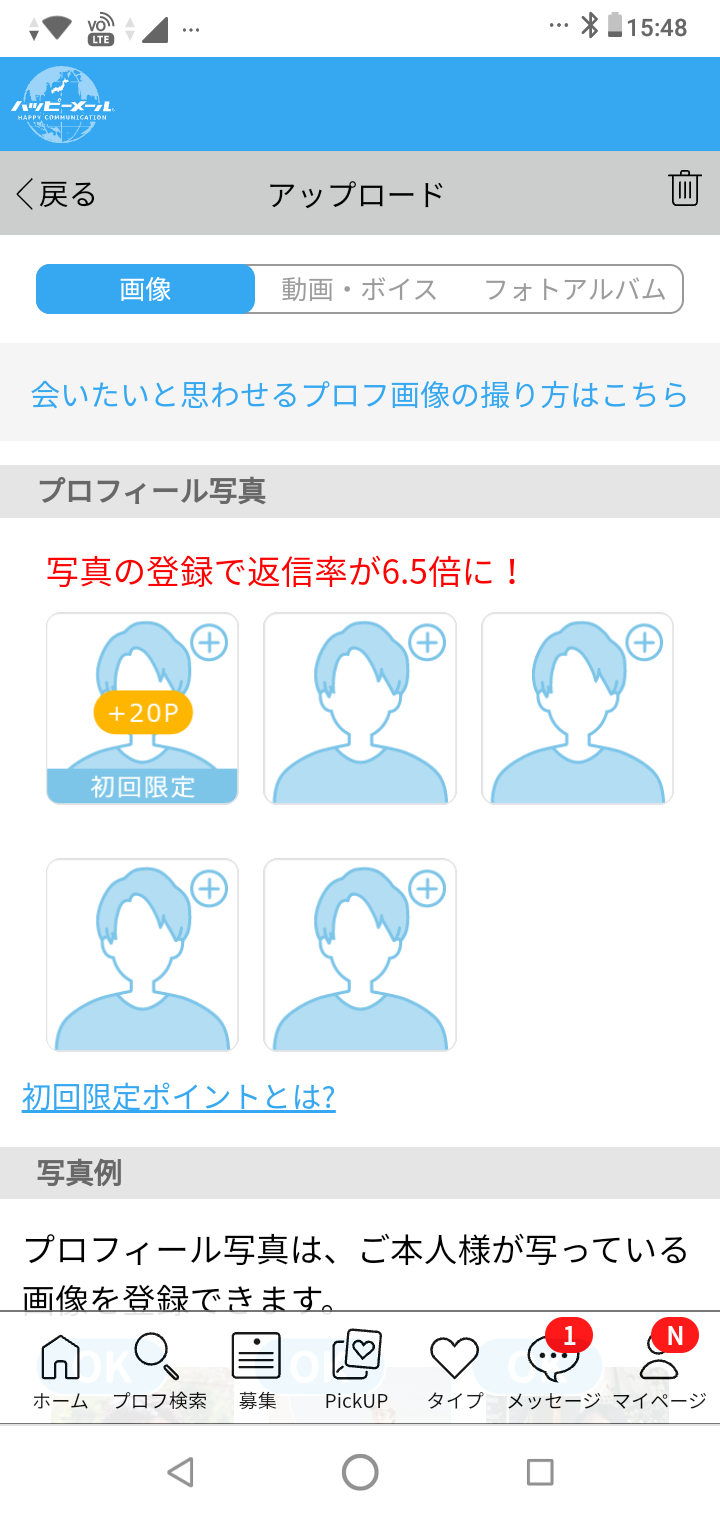Select the 画像 tab
Viewport: 720px width, 1520px height.
tap(146, 290)
